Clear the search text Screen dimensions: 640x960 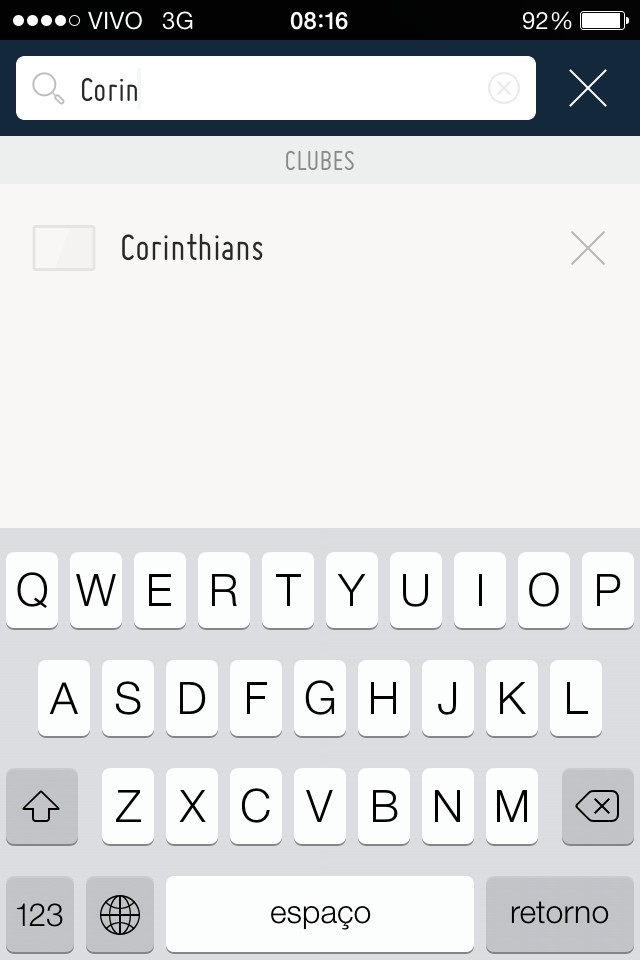(x=504, y=89)
